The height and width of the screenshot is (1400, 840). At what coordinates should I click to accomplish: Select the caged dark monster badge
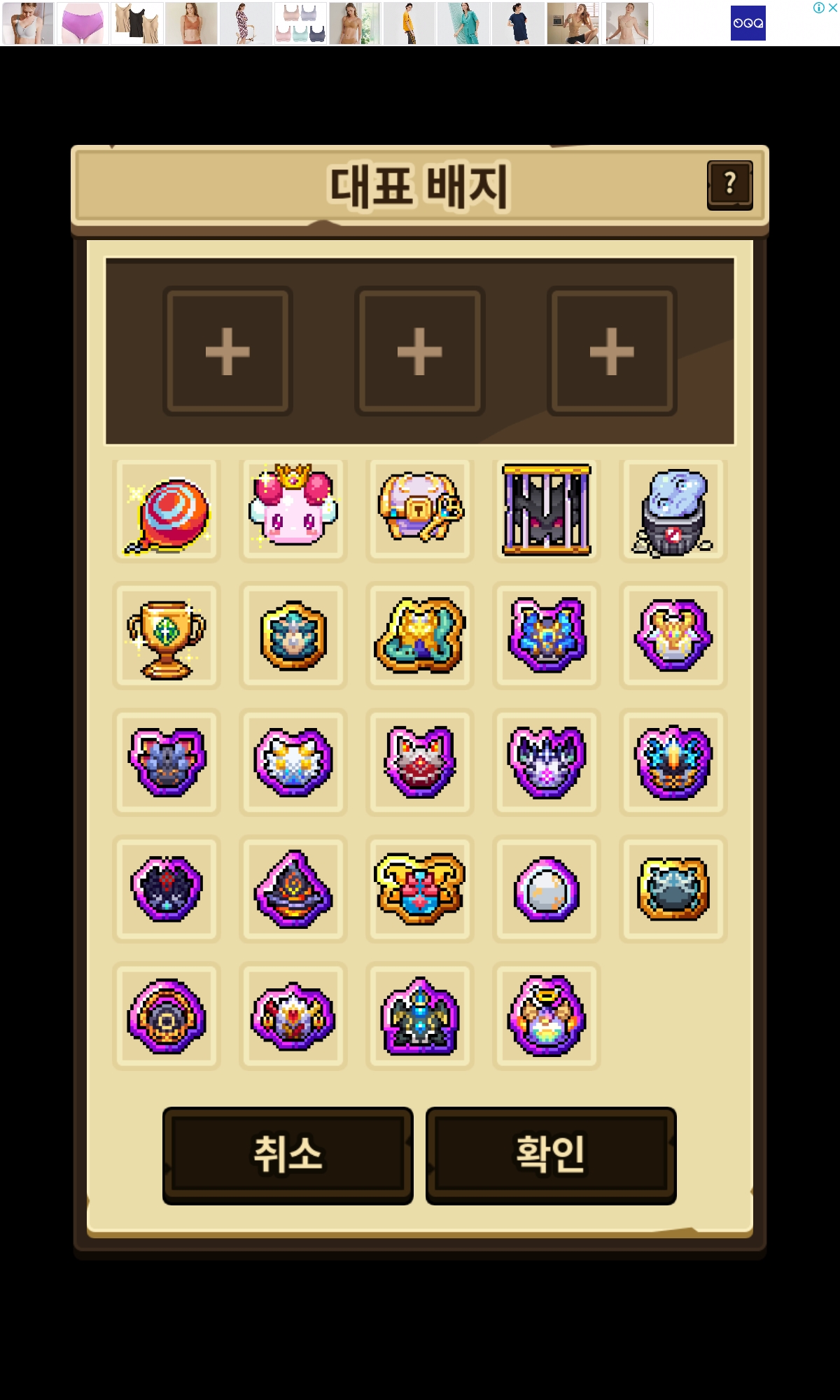point(547,510)
